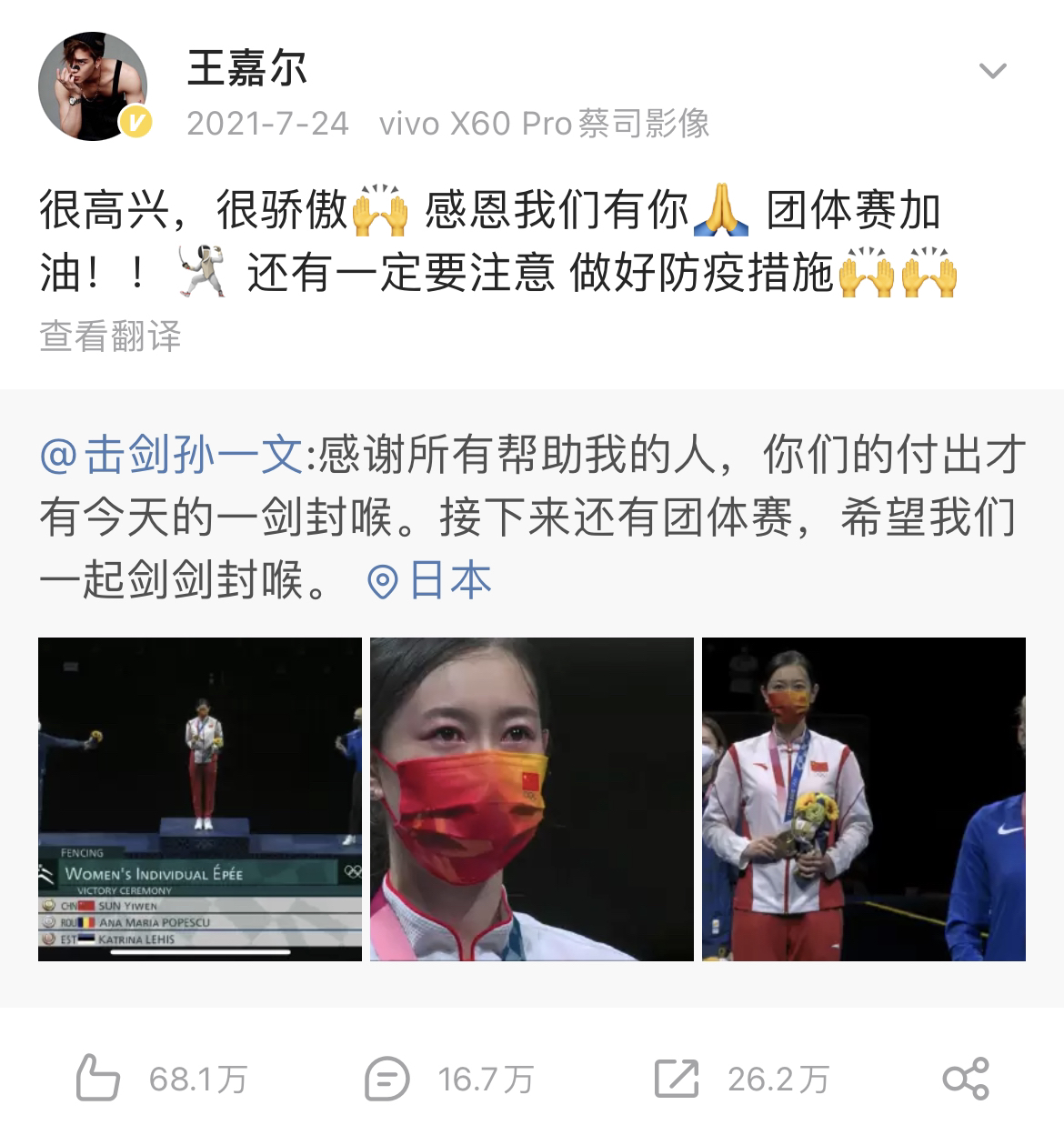View the photo holding medal and bouquet
The width and height of the screenshot is (1064, 1125).
pos(863,799)
